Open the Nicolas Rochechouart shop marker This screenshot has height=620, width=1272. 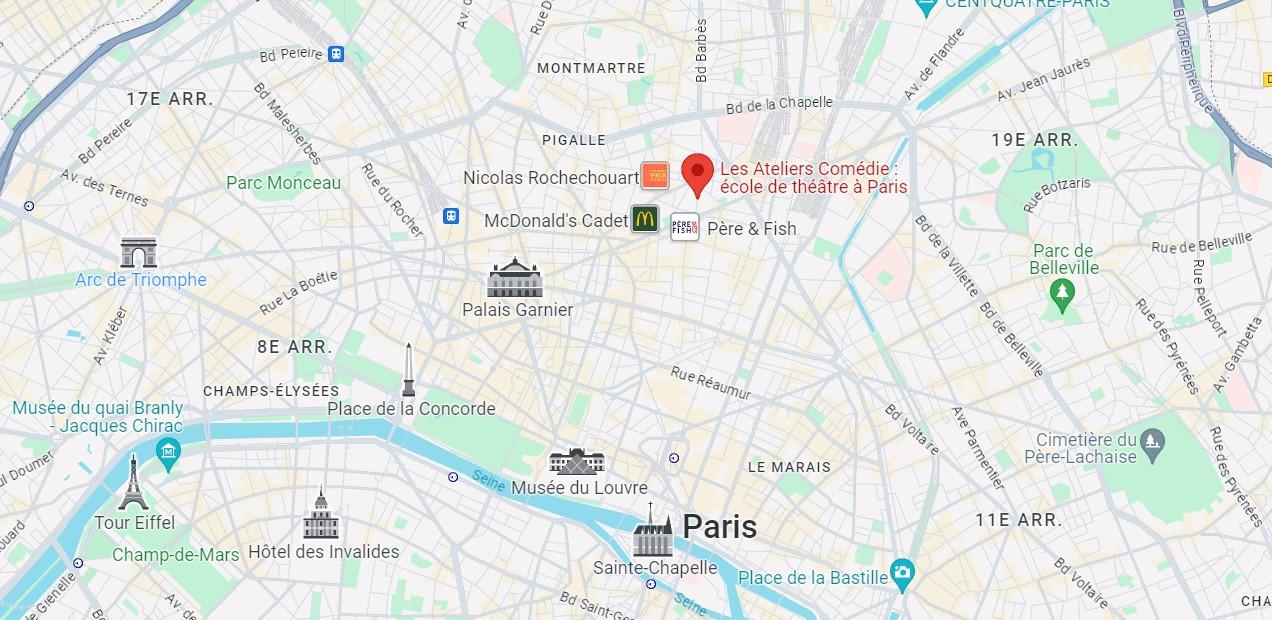coord(655,177)
